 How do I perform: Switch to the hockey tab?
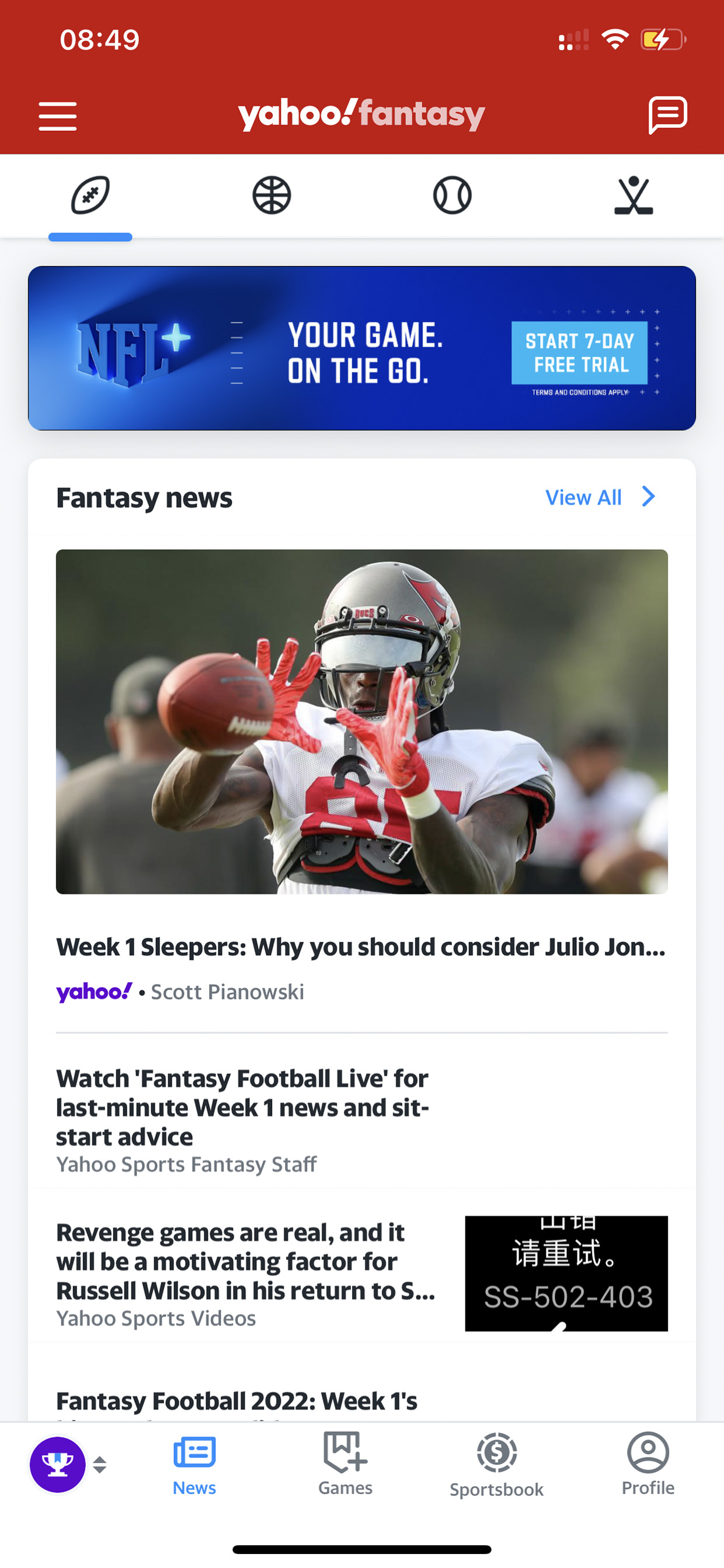633,195
